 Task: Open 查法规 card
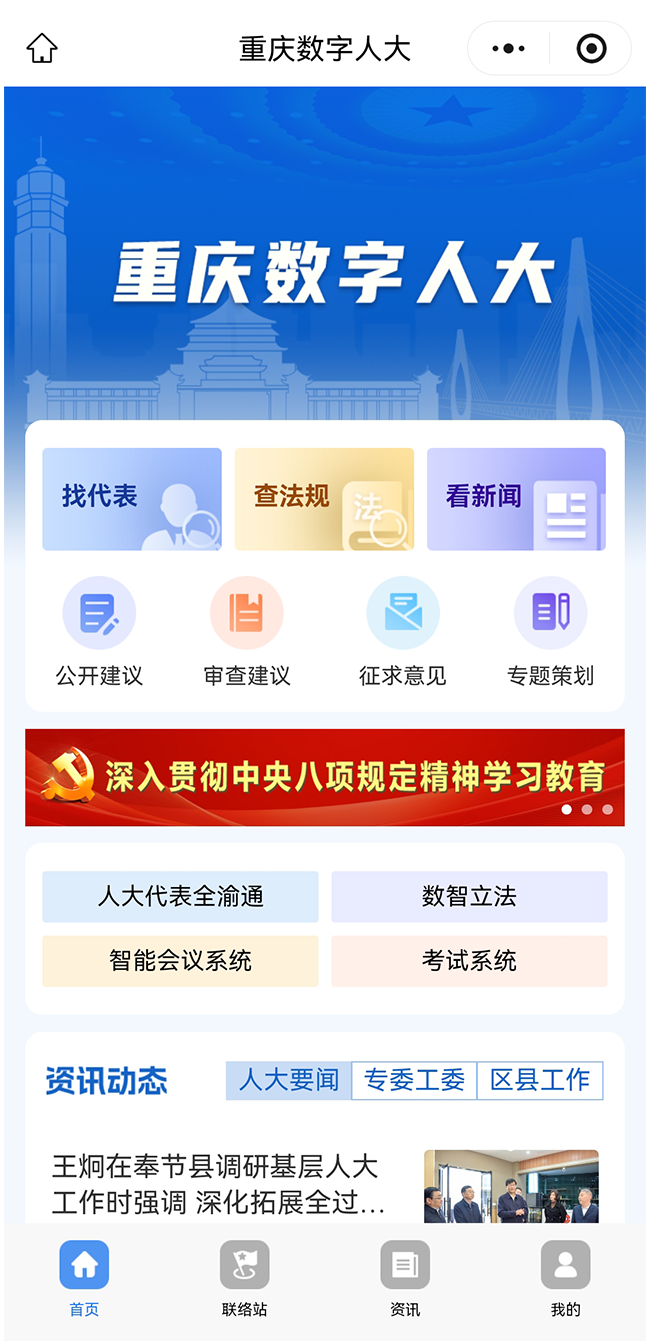point(324,499)
